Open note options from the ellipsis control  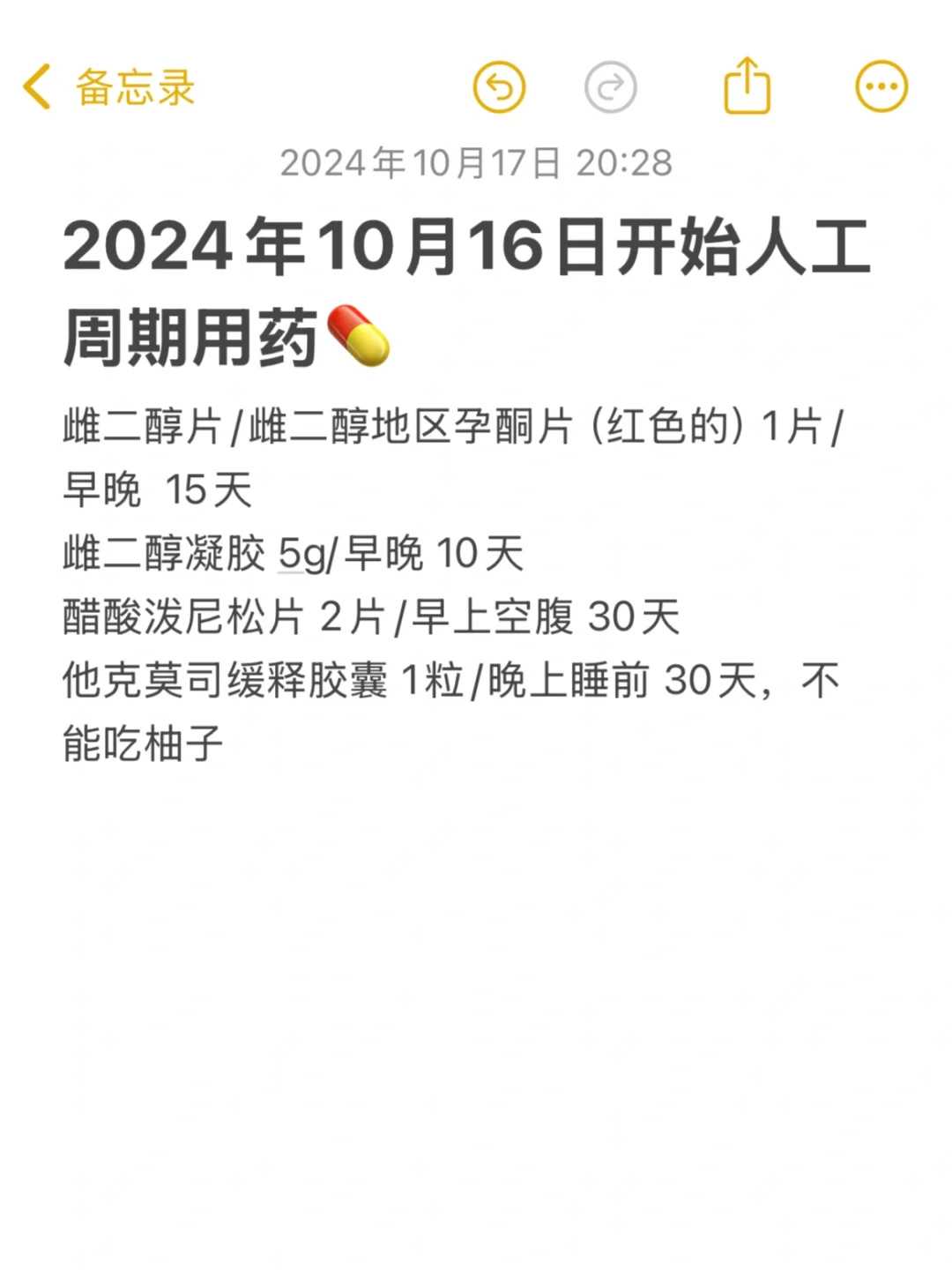coord(879,87)
